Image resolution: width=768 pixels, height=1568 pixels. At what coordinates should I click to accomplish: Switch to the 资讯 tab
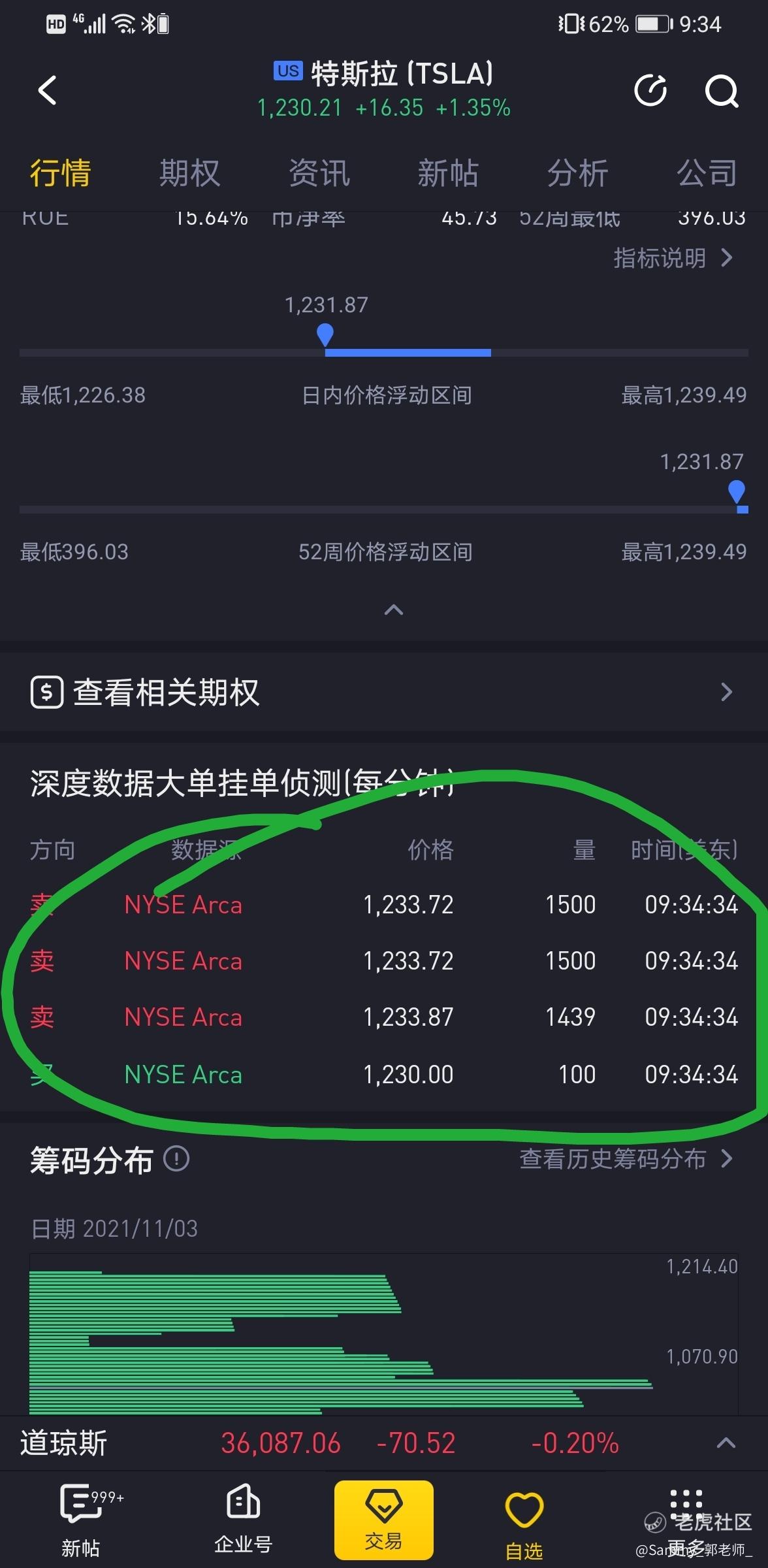point(319,173)
